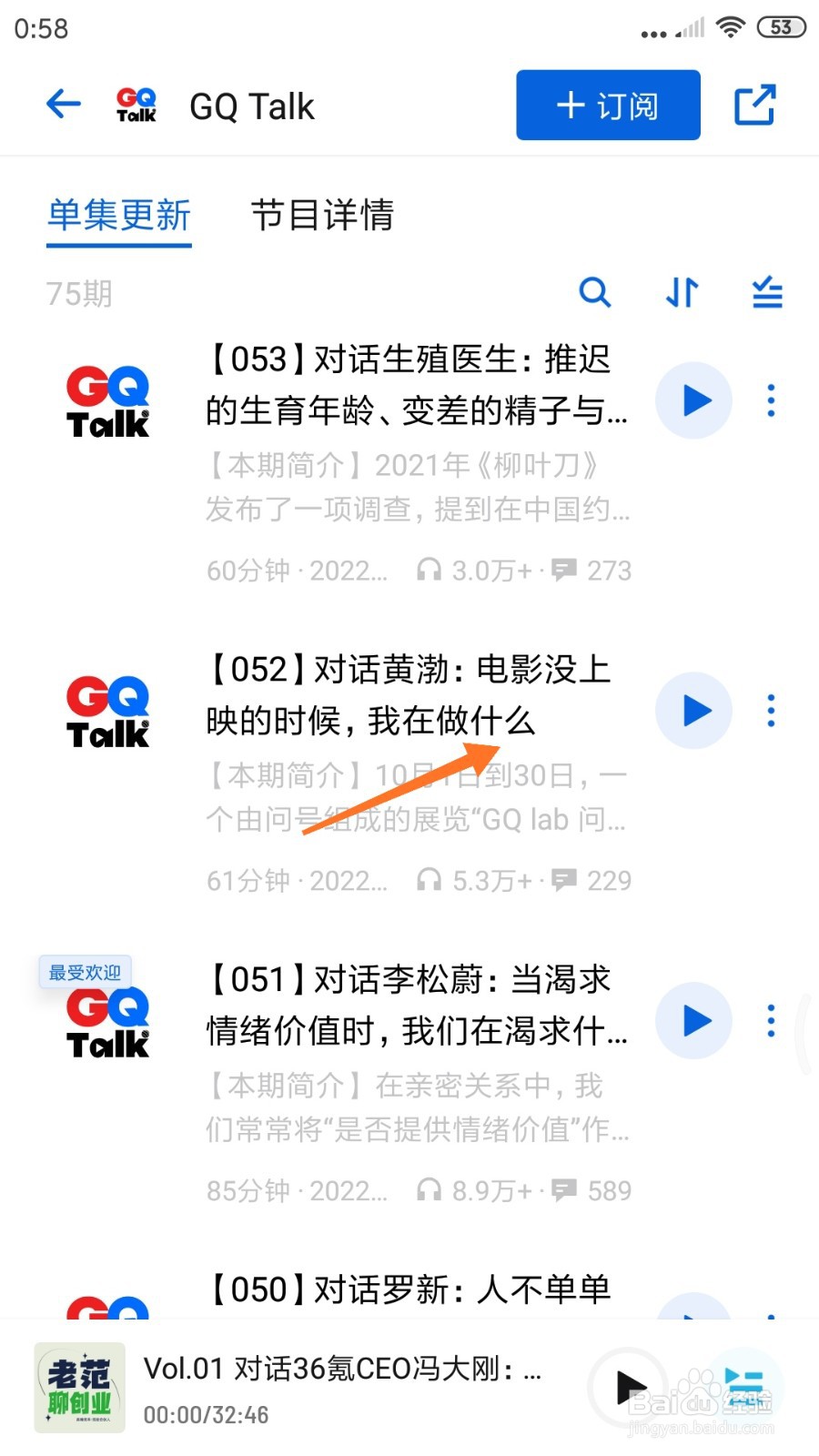819x1456 pixels.
Task: Tap the GQ Talk cover art of episode 053
Action: coord(106,400)
